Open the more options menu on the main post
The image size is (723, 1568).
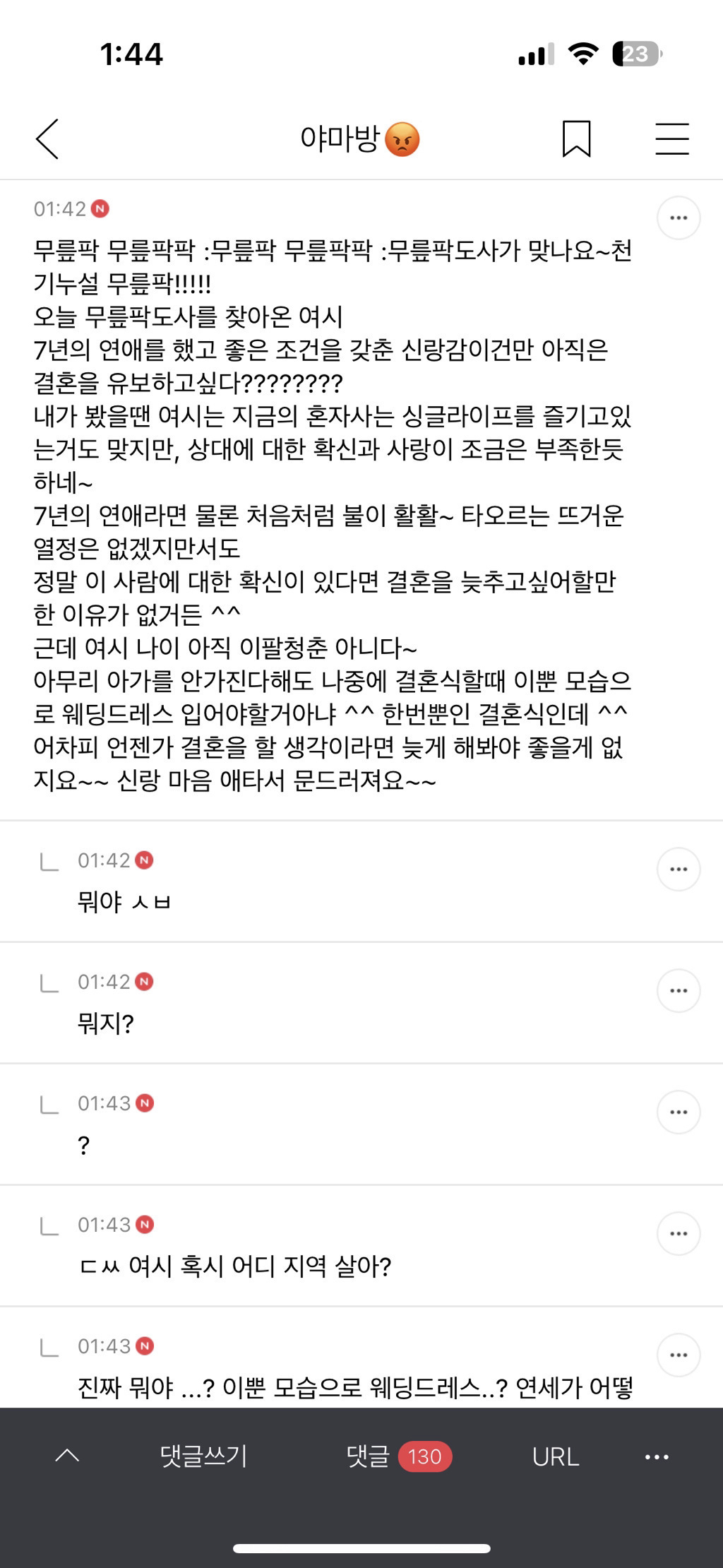pyautogui.click(x=678, y=217)
